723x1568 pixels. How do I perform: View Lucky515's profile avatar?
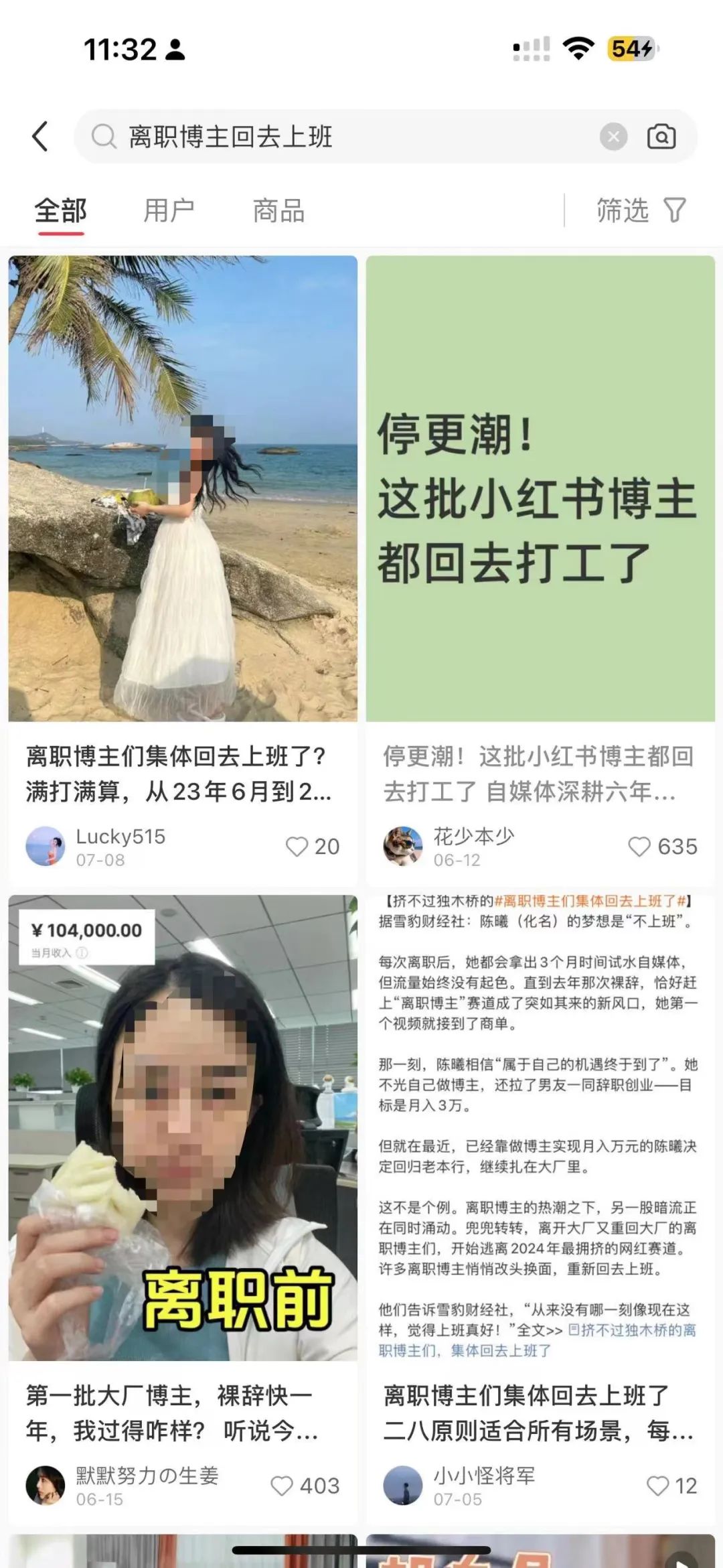[x=45, y=846]
